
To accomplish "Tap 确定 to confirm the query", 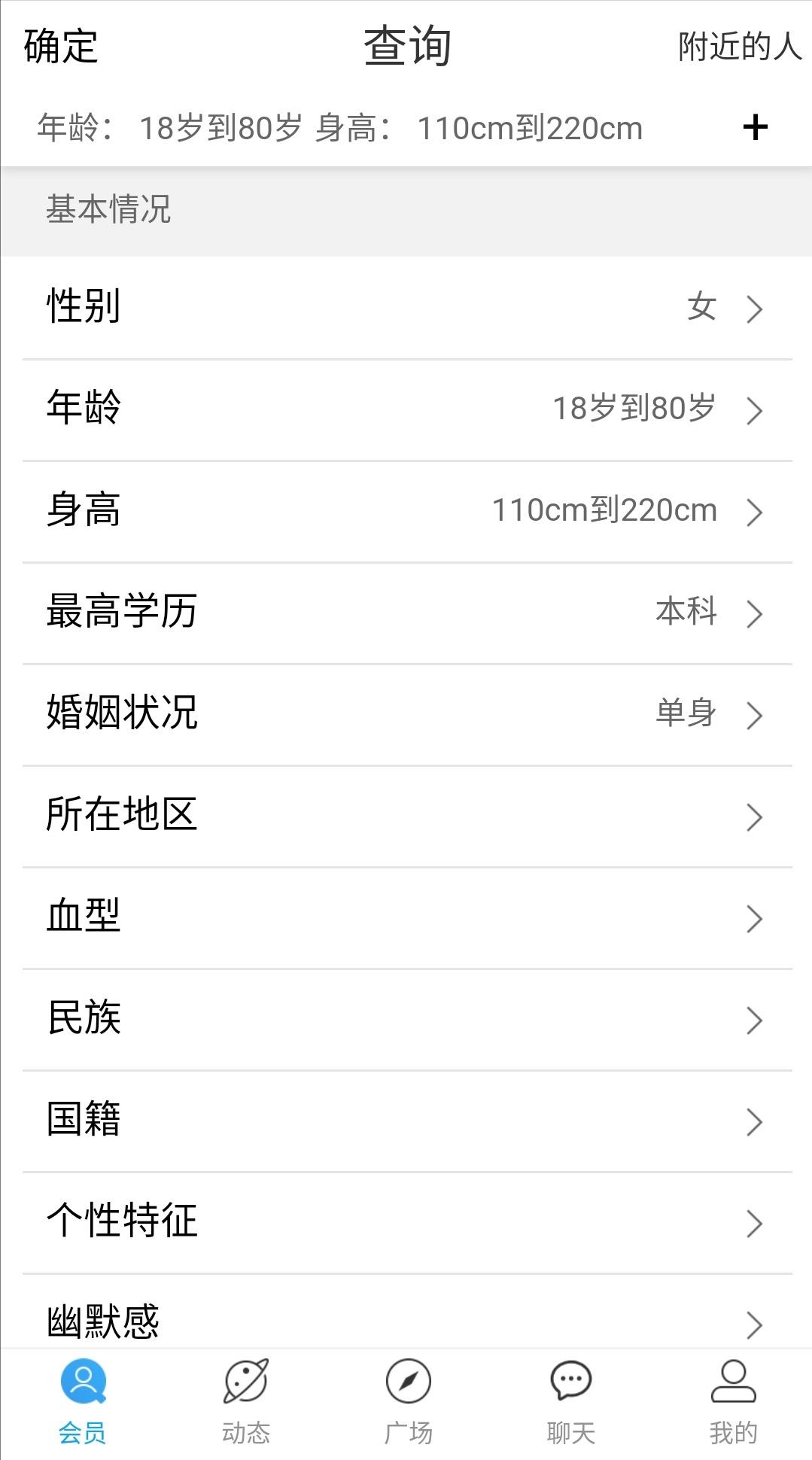I will 61,47.
